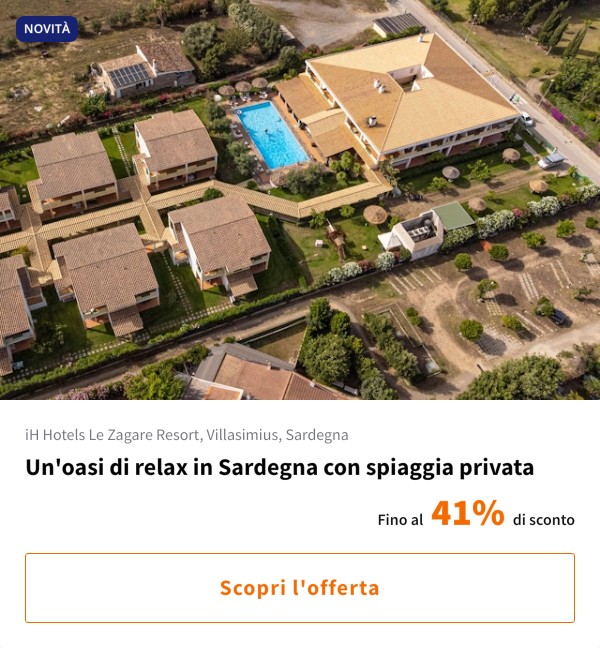This screenshot has width=600, height=648.
Task: Tap the Scopri l'offerta button
Action: pyautogui.click(x=300, y=588)
